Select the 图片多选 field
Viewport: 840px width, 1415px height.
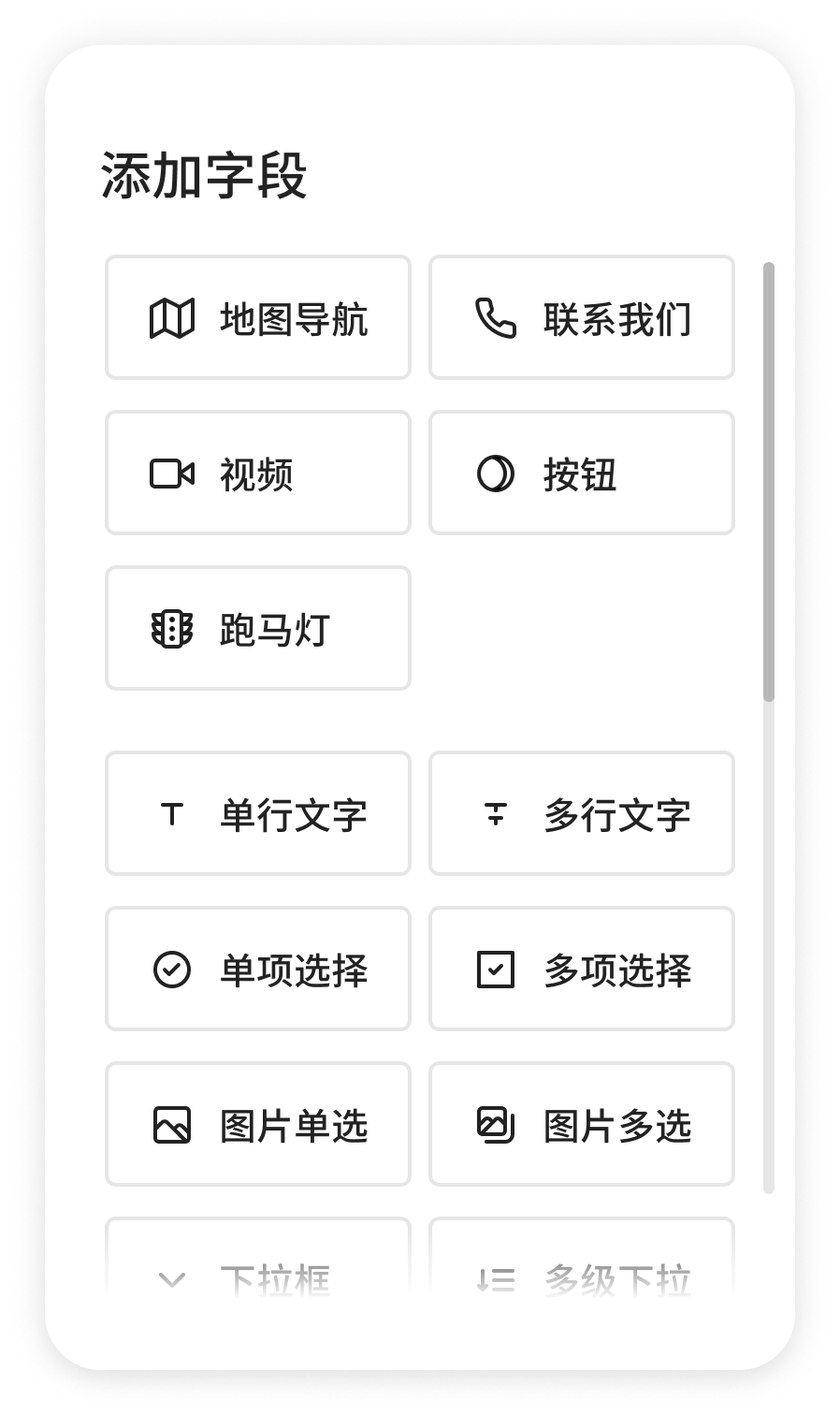tap(582, 1124)
